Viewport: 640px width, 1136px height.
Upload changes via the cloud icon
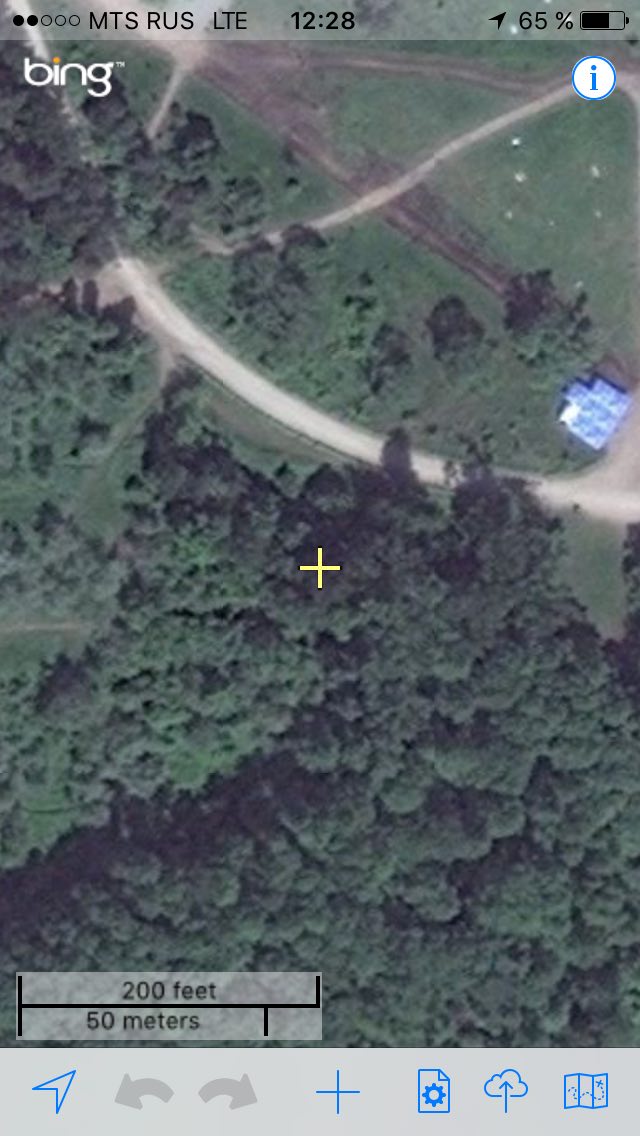point(506,1090)
